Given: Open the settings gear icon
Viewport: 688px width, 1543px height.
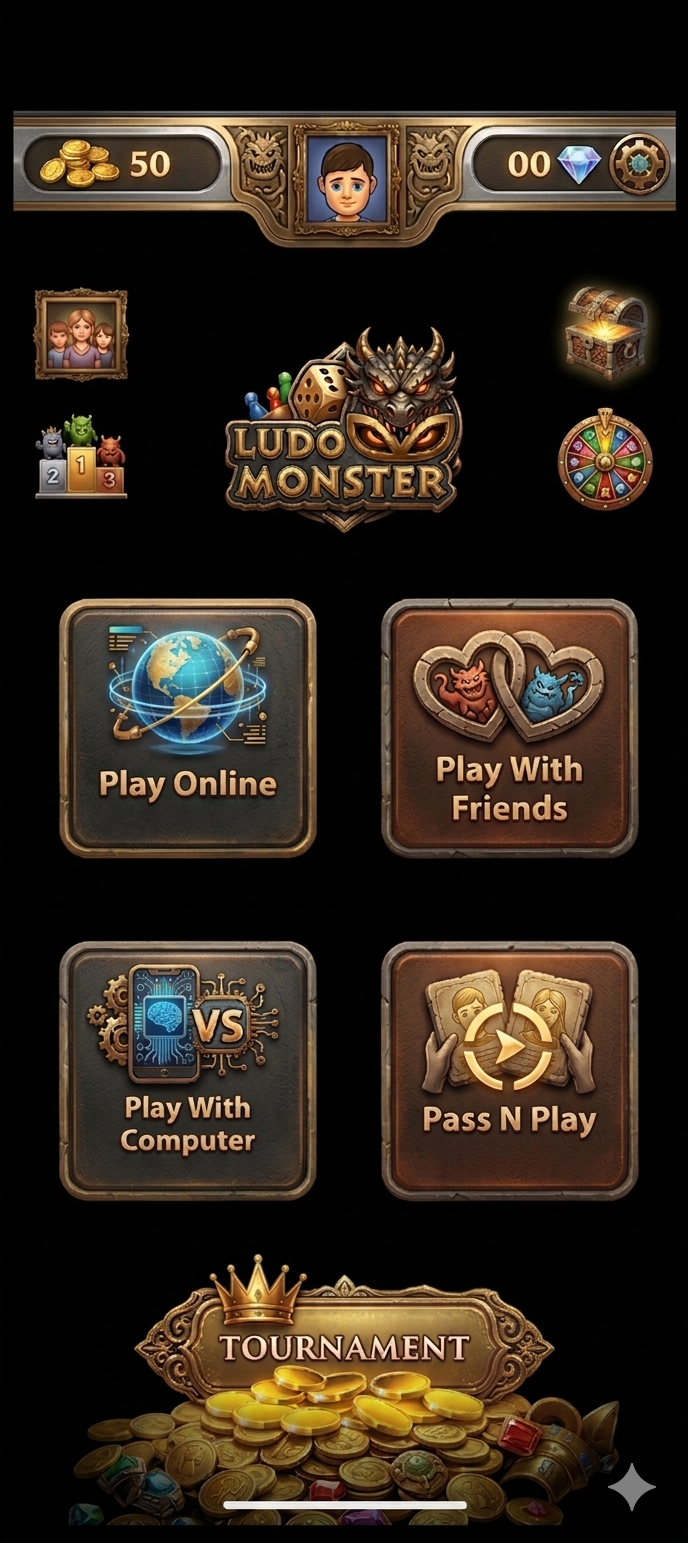Looking at the screenshot, I should click(x=639, y=163).
